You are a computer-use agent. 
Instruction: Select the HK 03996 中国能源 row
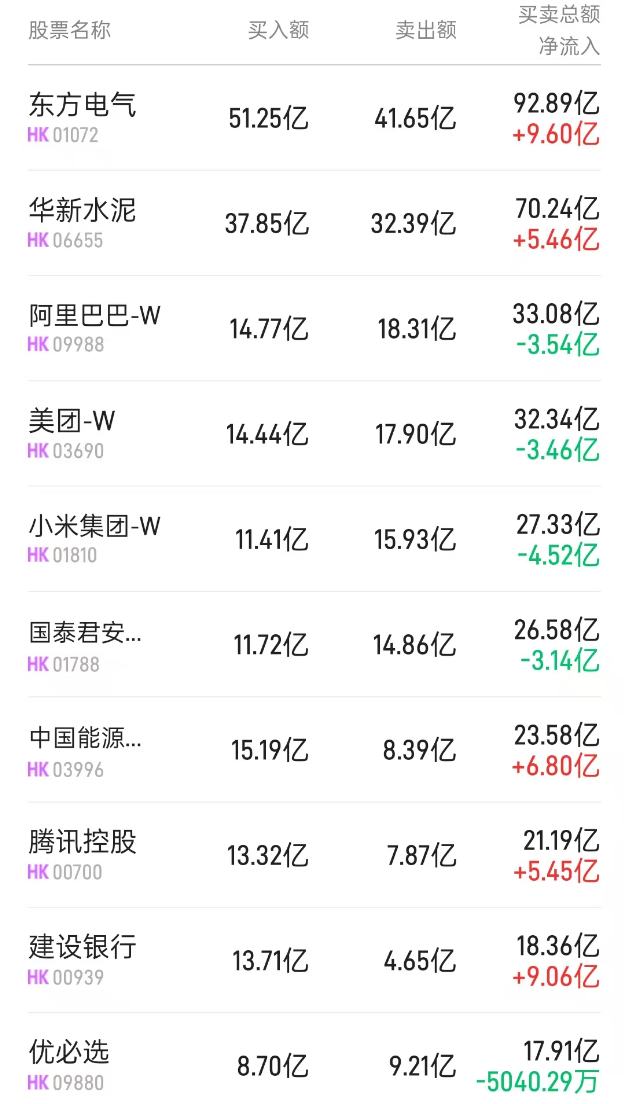point(314,750)
